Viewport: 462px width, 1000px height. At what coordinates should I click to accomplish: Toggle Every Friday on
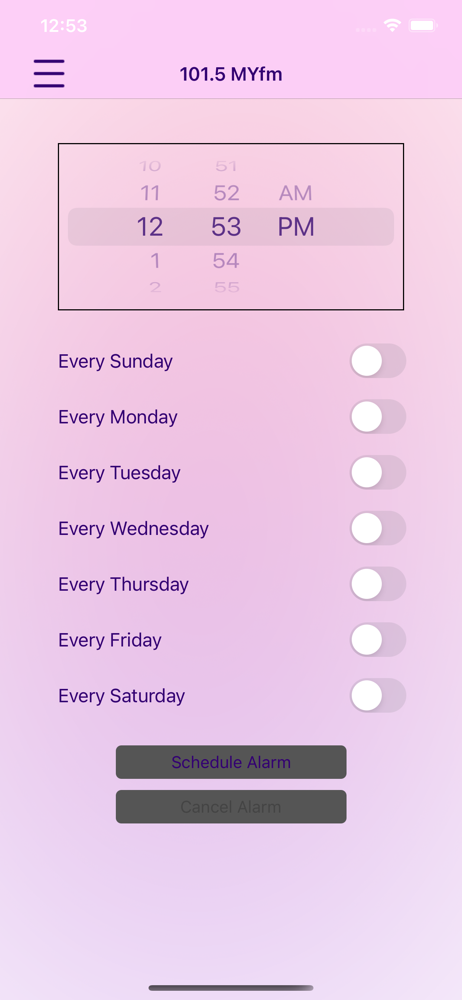[378, 640]
